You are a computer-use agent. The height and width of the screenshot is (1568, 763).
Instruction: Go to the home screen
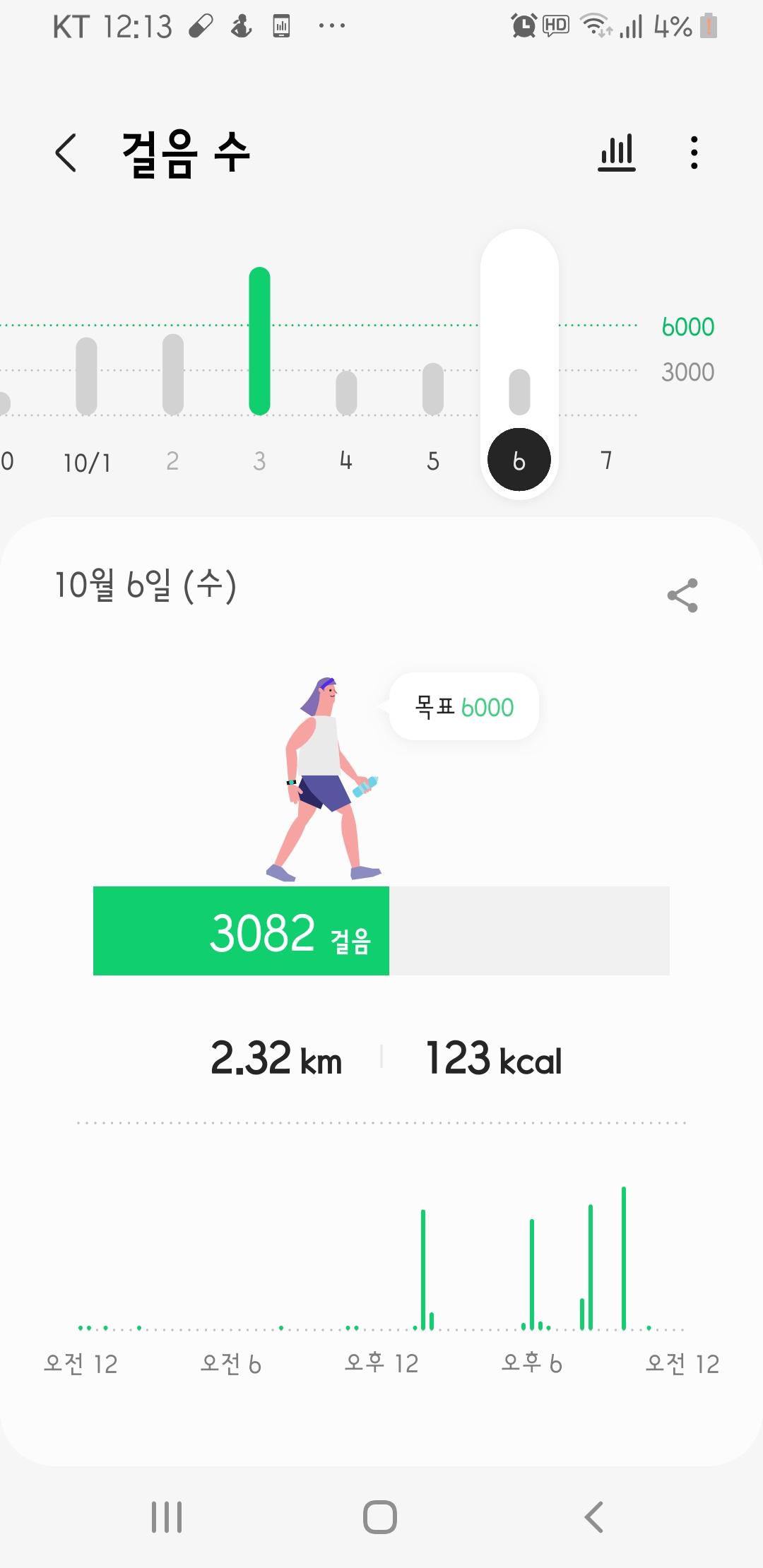(x=380, y=1516)
